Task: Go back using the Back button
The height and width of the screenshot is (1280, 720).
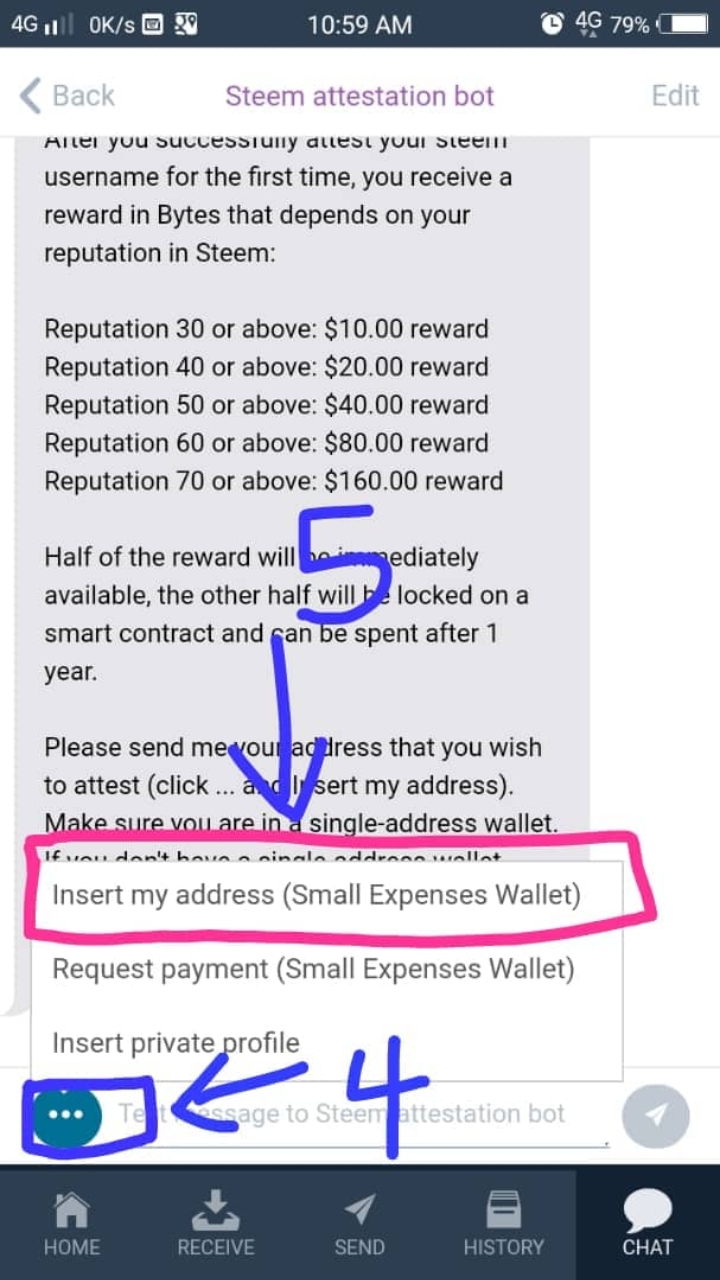Action: tap(67, 96)
